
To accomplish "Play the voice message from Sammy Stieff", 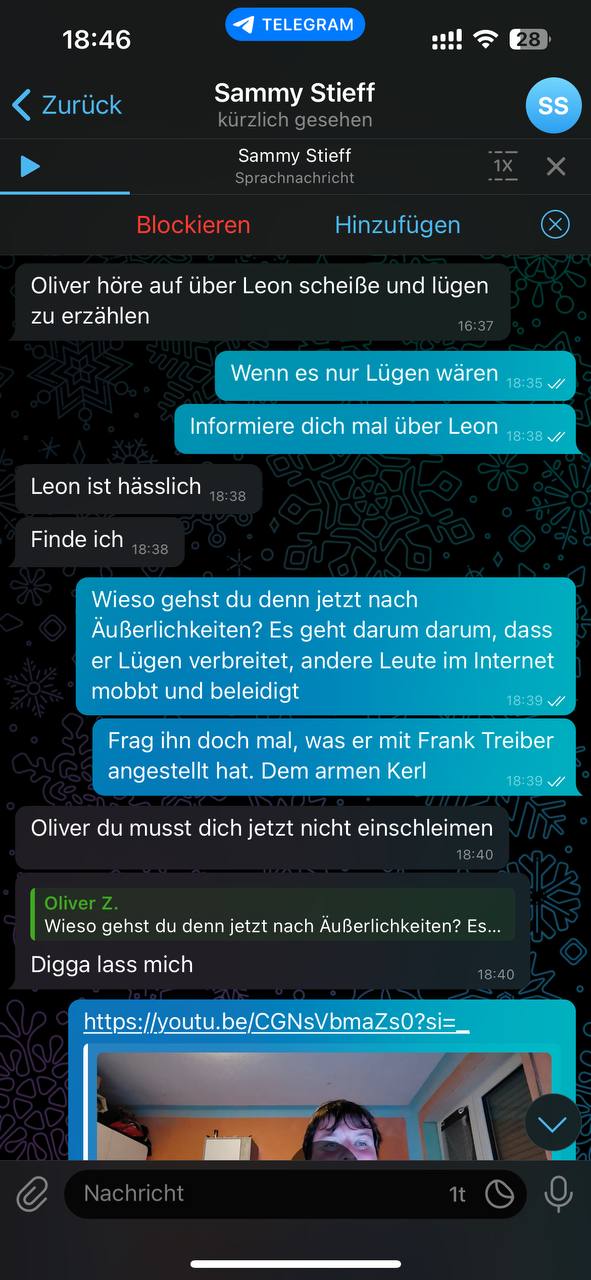I will (30, 166).
